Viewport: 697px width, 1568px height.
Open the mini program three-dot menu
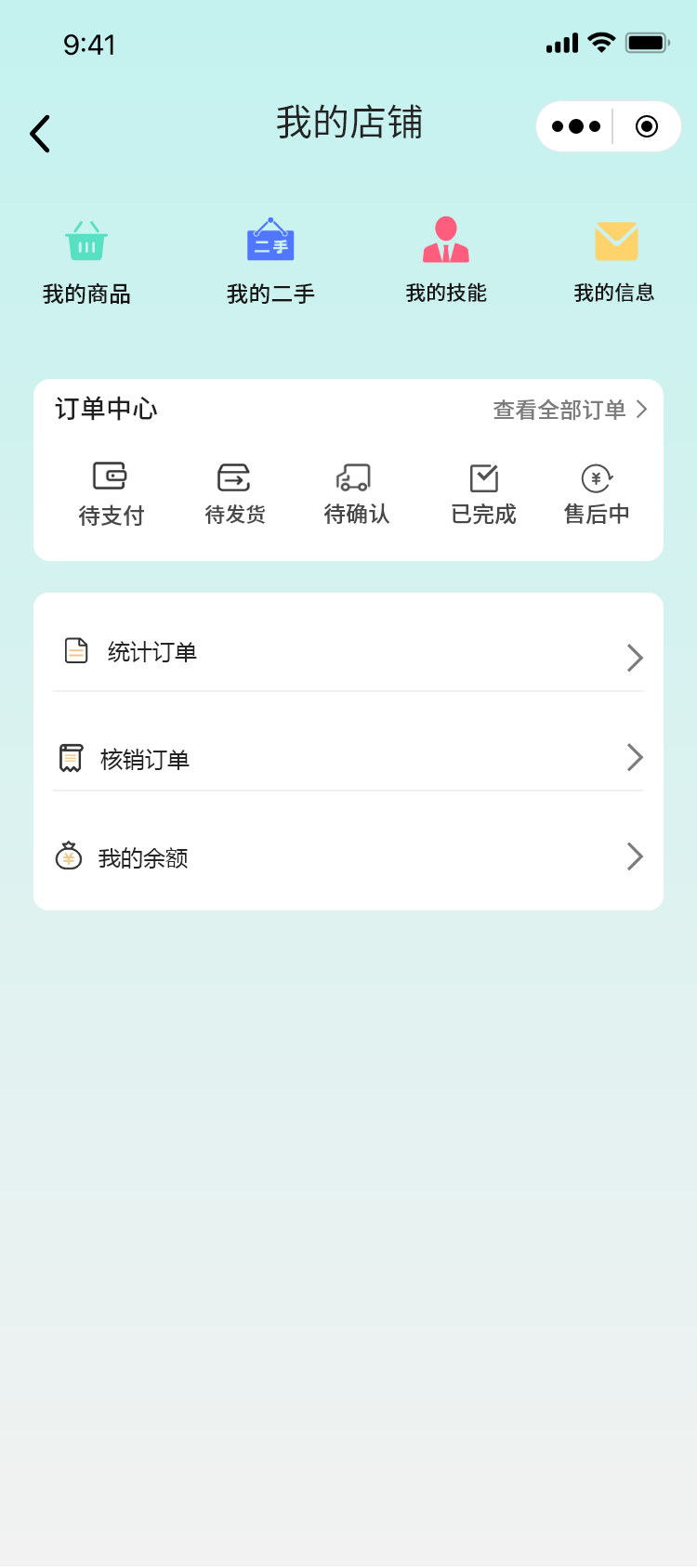[575, 126]
